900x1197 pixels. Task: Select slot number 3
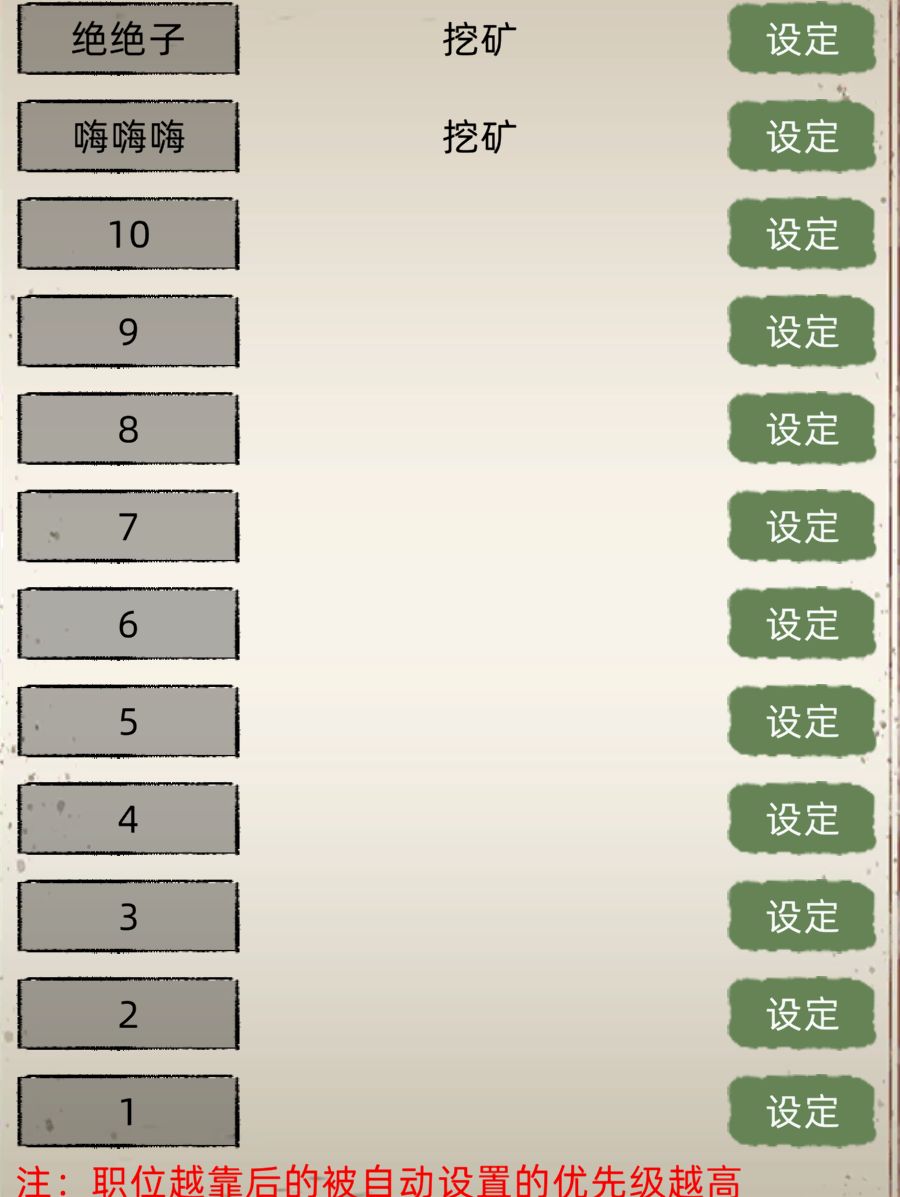[x=128, y=917]
